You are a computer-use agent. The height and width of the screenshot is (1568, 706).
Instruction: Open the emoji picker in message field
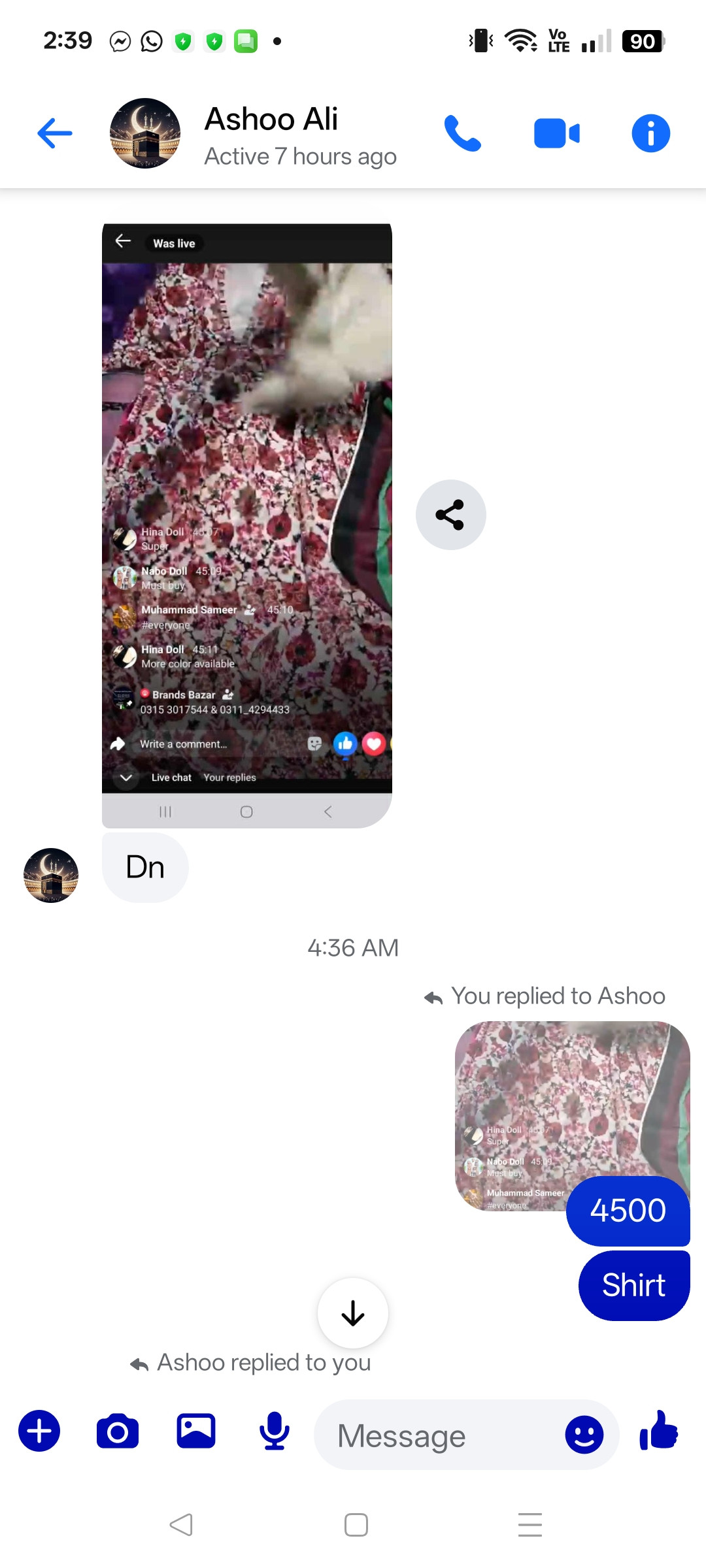tap(584, 1435)
